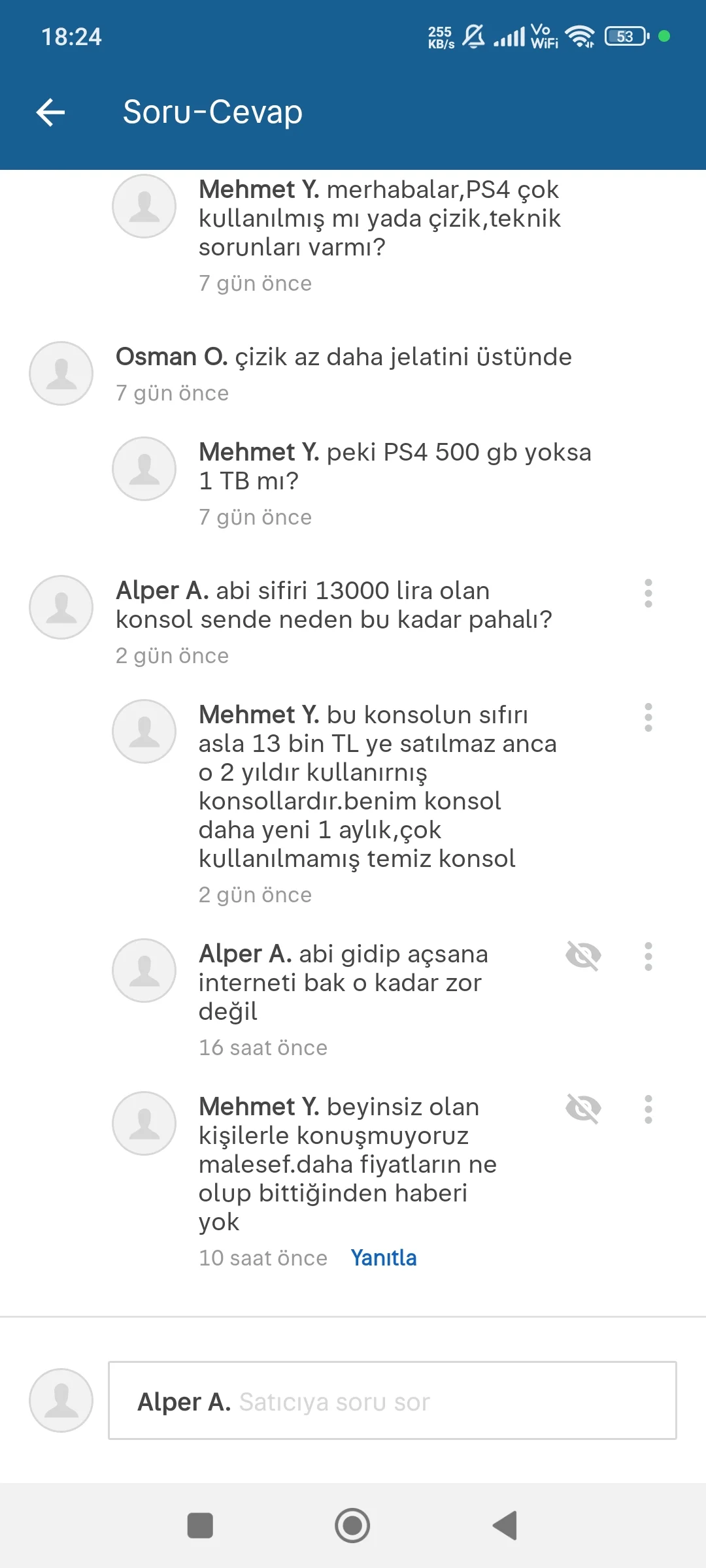Toggle the hidden-eye icon on Mehmet Y.'s 'beyinsiz olan' reply
The image size is (706, 1568).
pyautogui.click(x=583, y=1109)
